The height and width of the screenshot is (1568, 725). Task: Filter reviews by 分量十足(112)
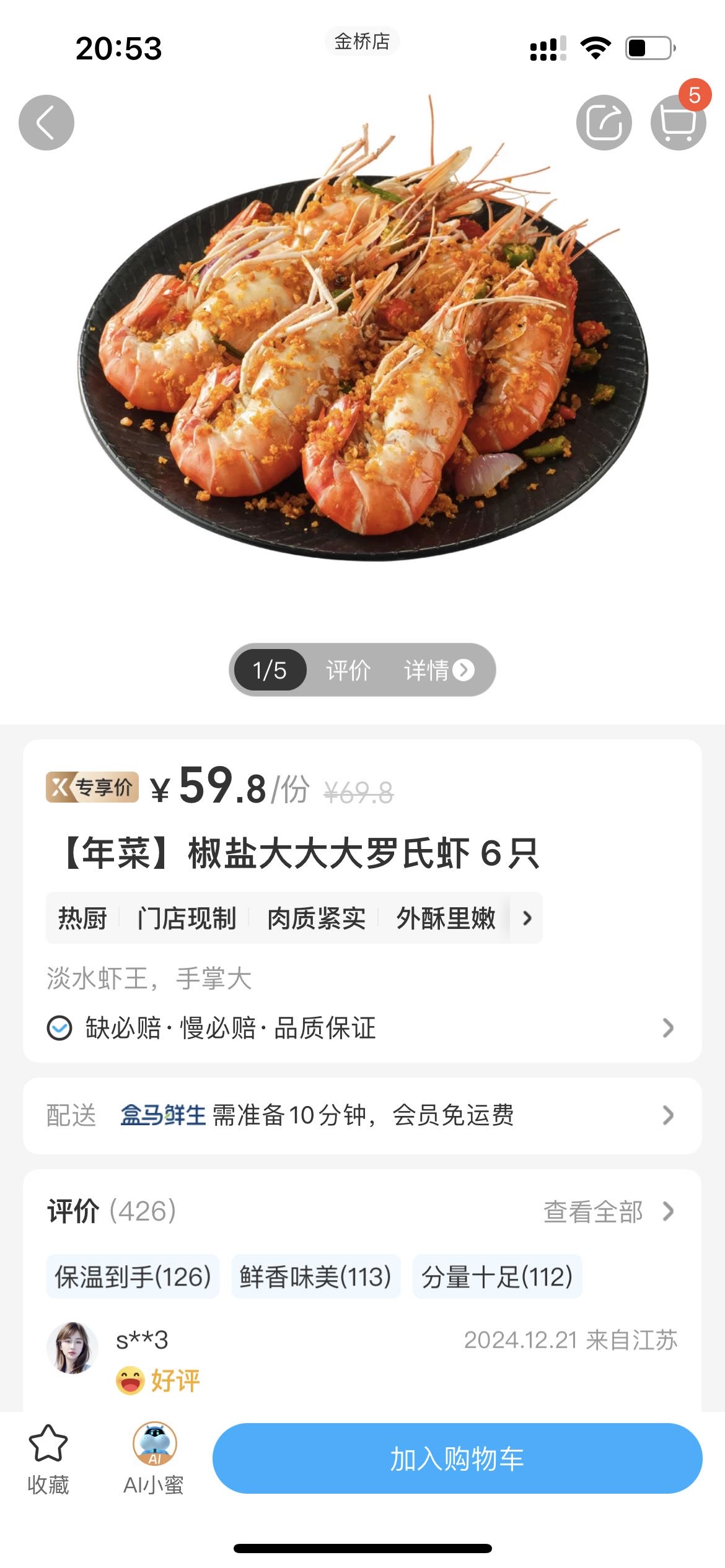(497, 1277)
